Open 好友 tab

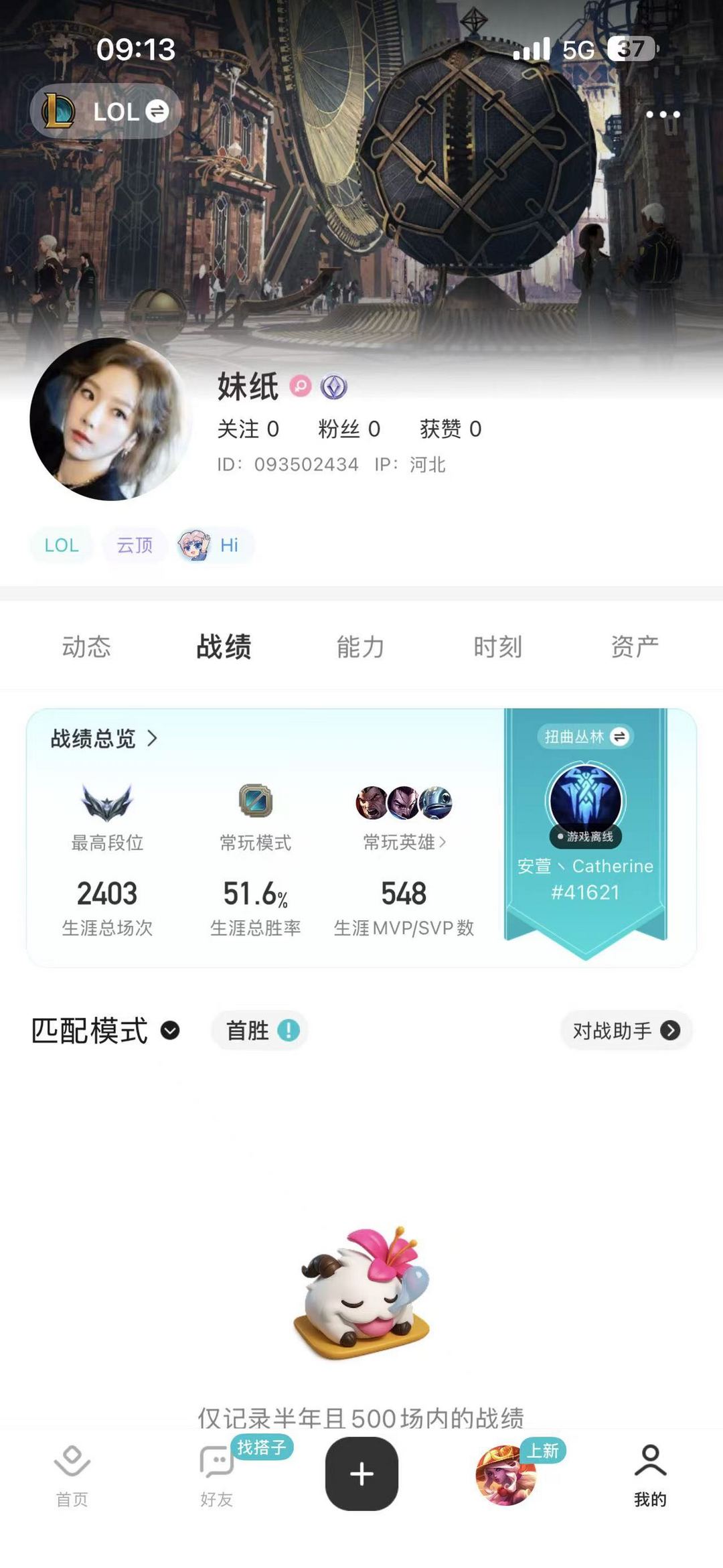(216, 1474)
